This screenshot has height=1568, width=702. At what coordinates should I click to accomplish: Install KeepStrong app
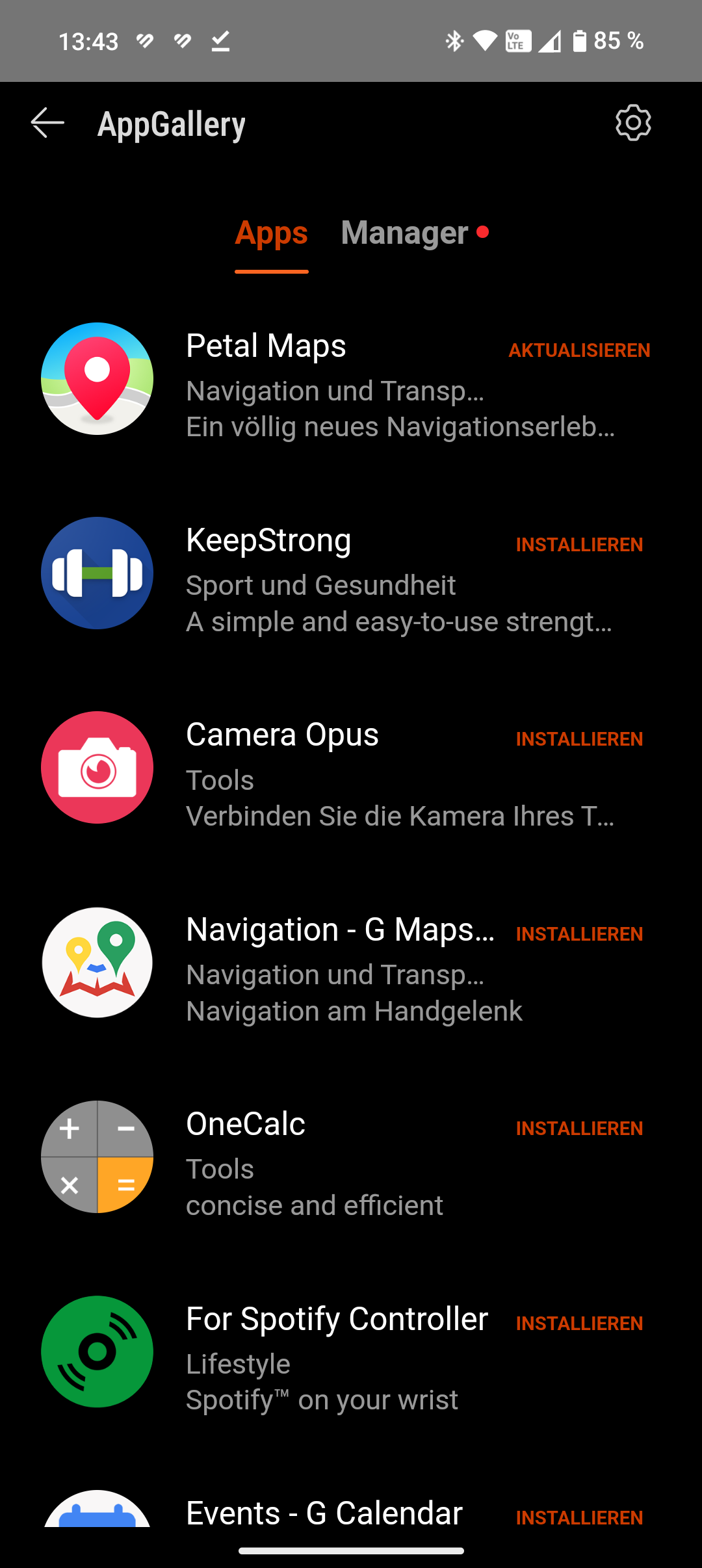(579, 545)
